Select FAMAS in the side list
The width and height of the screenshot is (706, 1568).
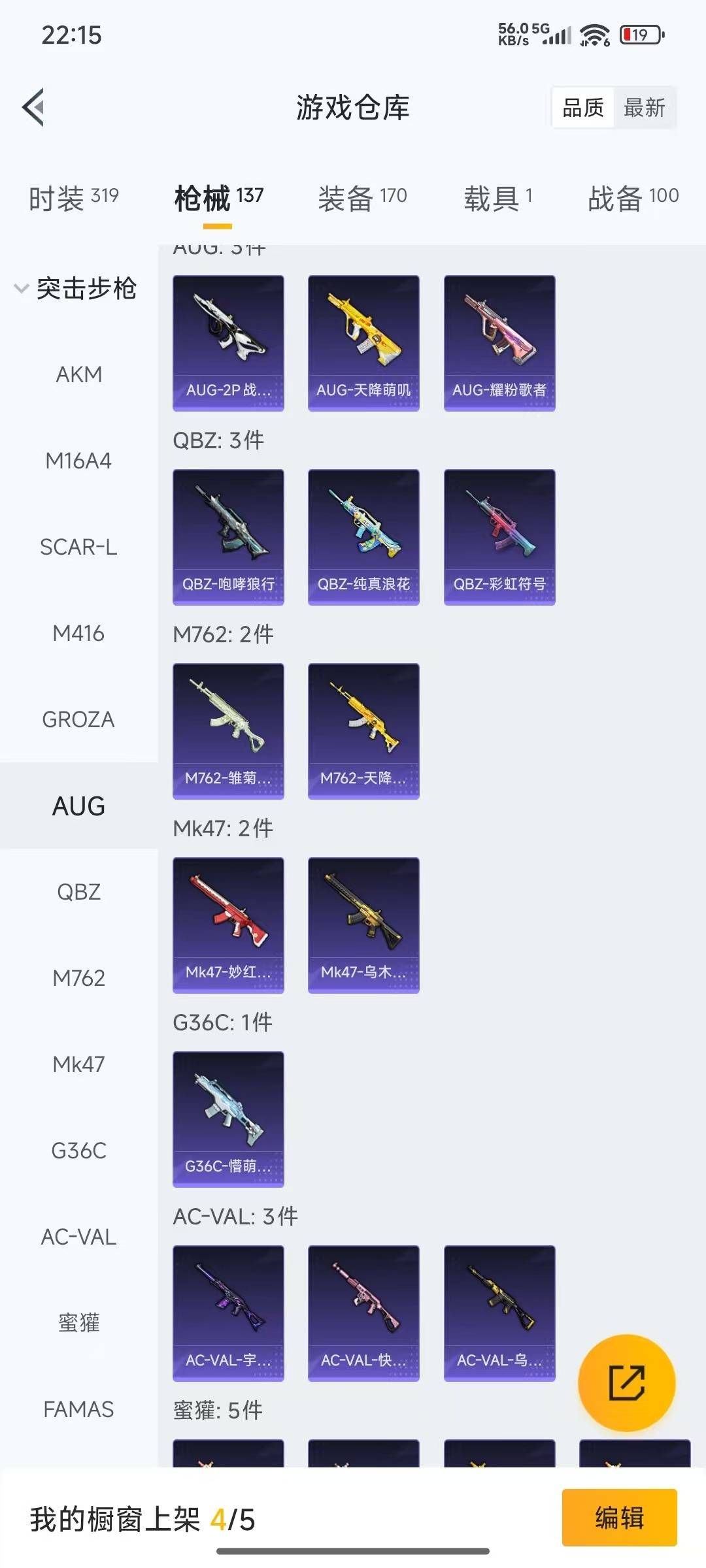(78, 1409)
